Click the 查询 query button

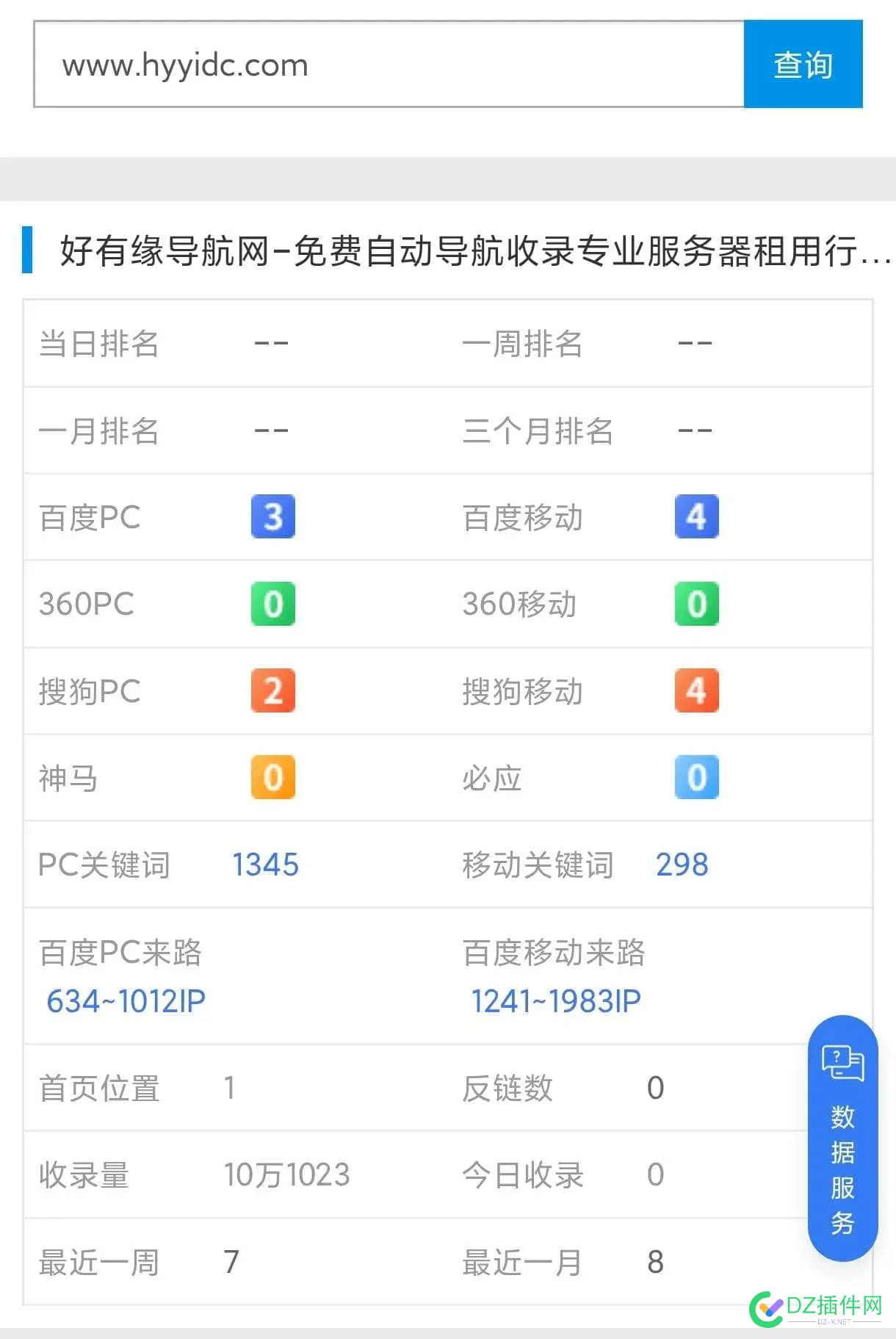coord(803,64)
